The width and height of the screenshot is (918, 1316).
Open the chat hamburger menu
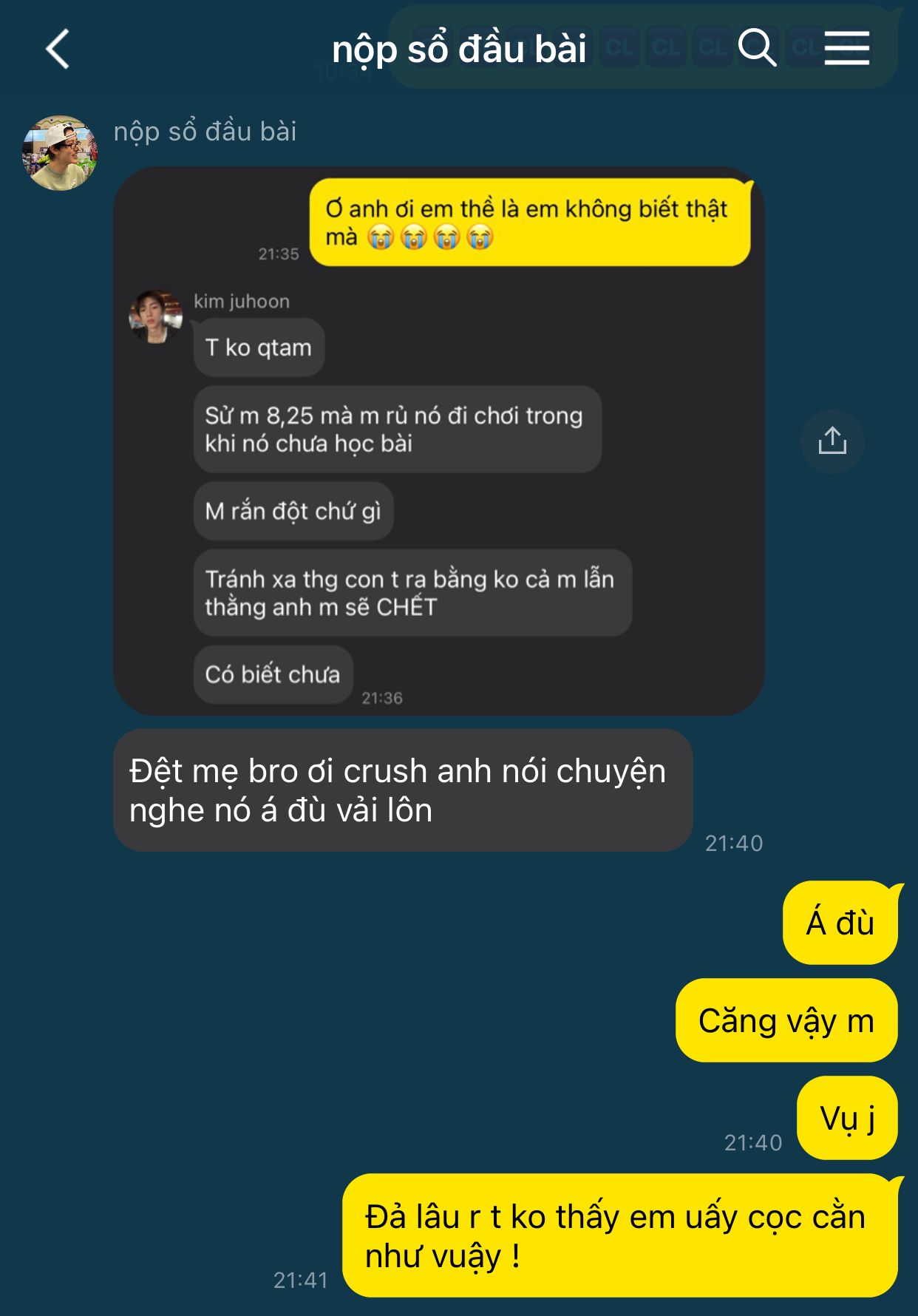coord(846,48)
